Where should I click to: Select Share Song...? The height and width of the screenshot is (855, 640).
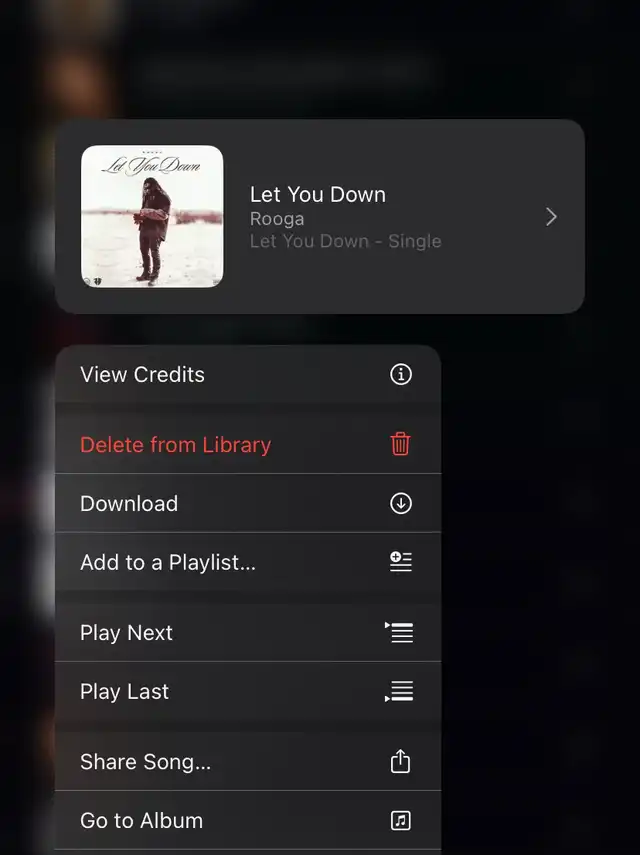coord(247,762)
